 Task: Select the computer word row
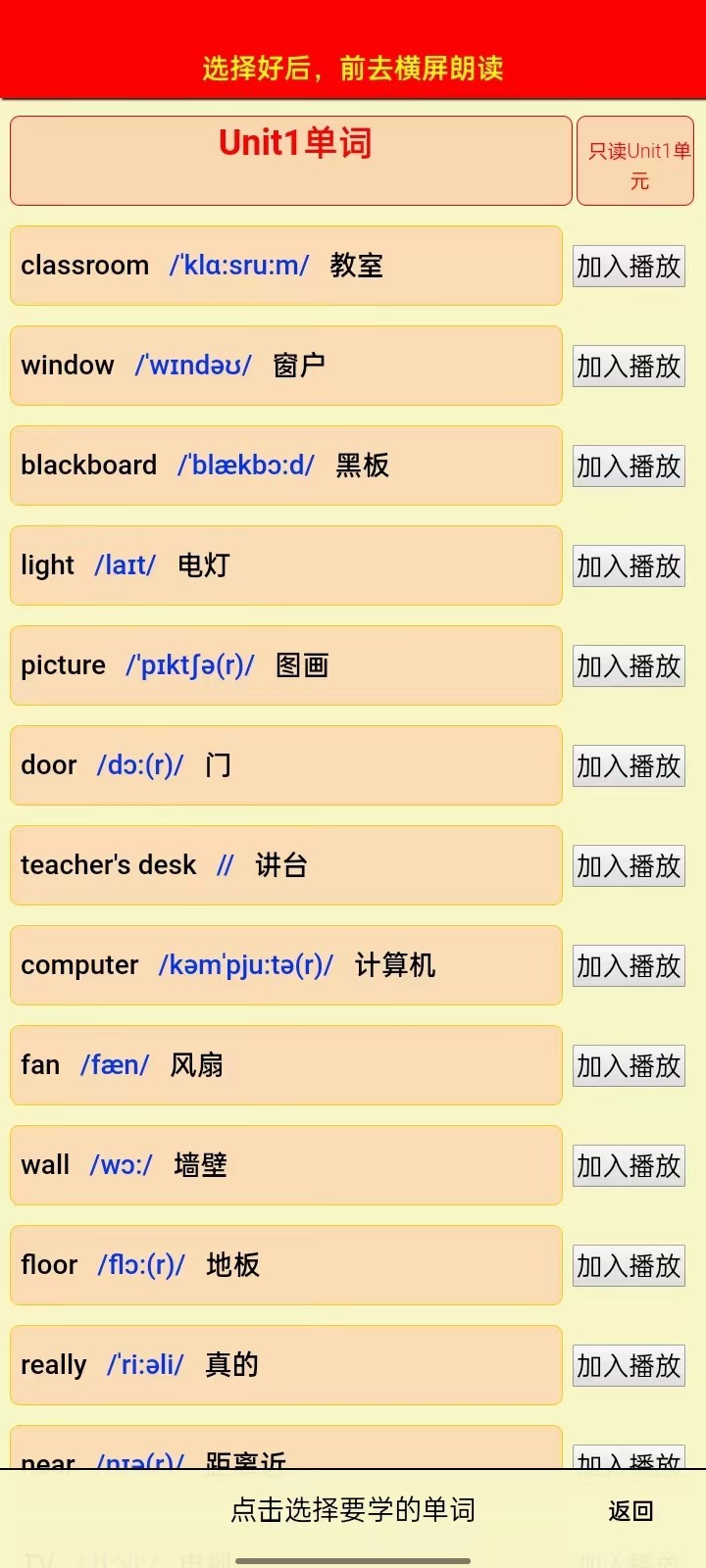(285, 965)
